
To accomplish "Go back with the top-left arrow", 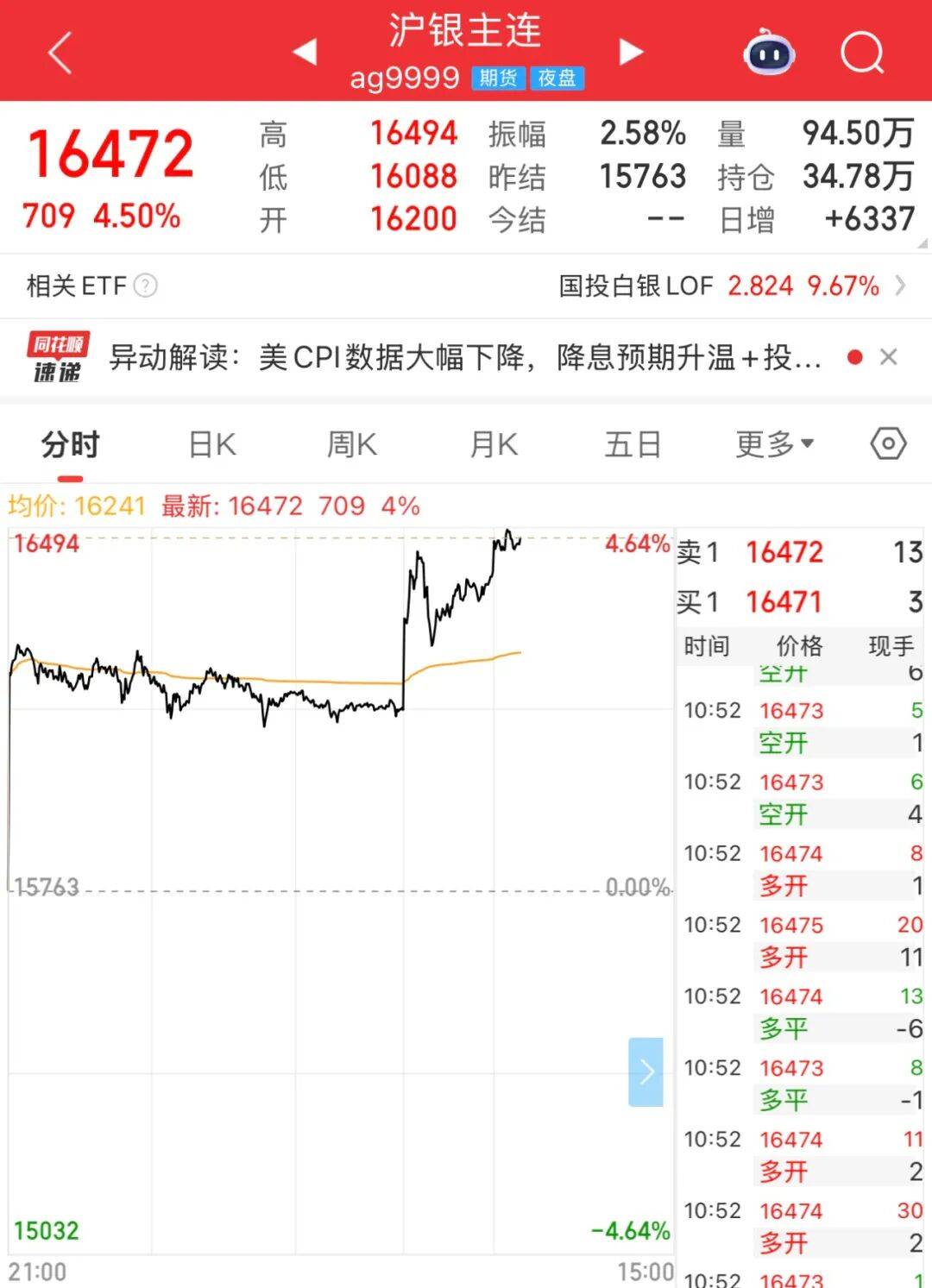I will pos(60,53).
